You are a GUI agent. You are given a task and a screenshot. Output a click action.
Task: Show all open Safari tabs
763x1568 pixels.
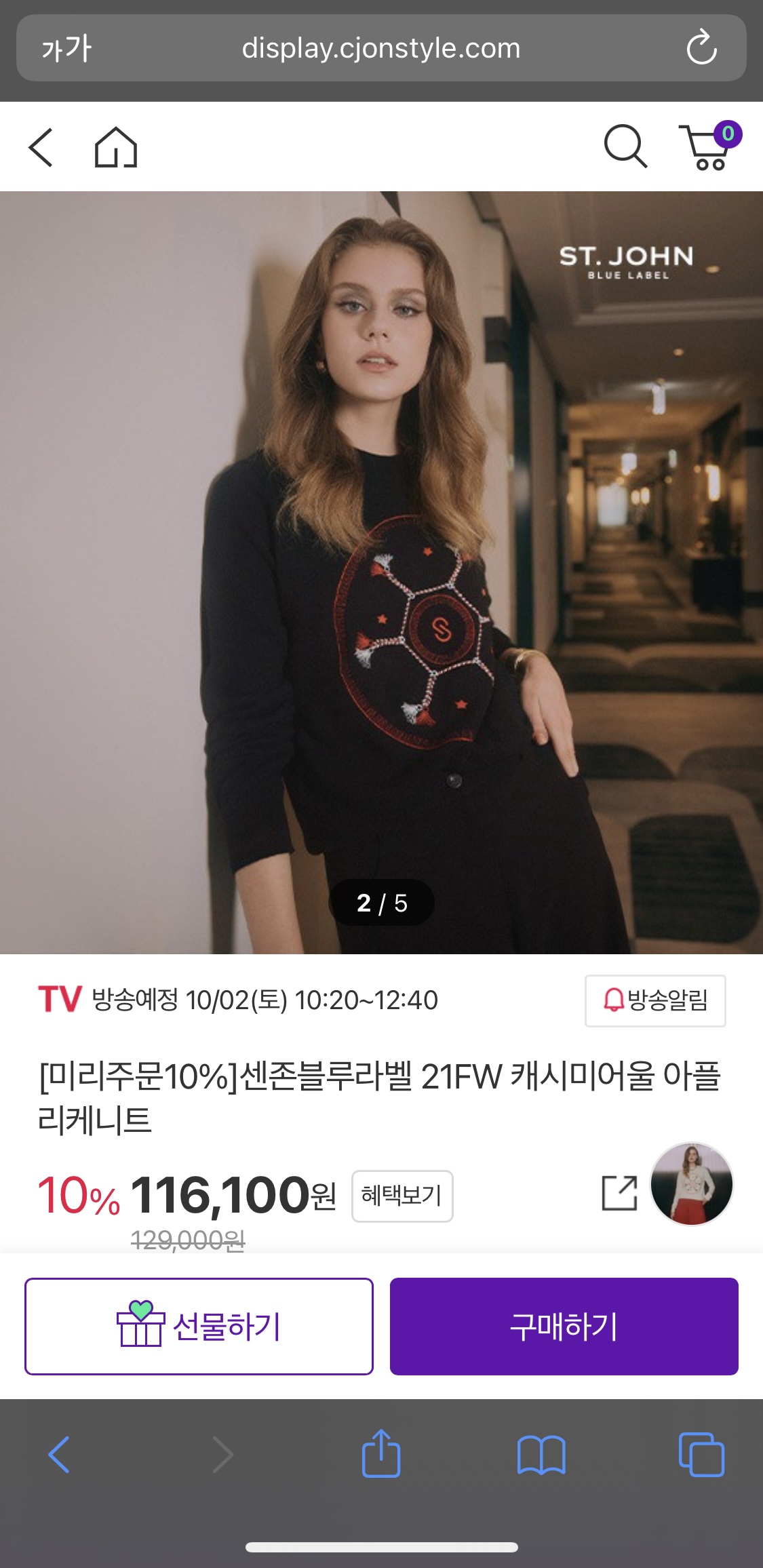(701, 1455)
